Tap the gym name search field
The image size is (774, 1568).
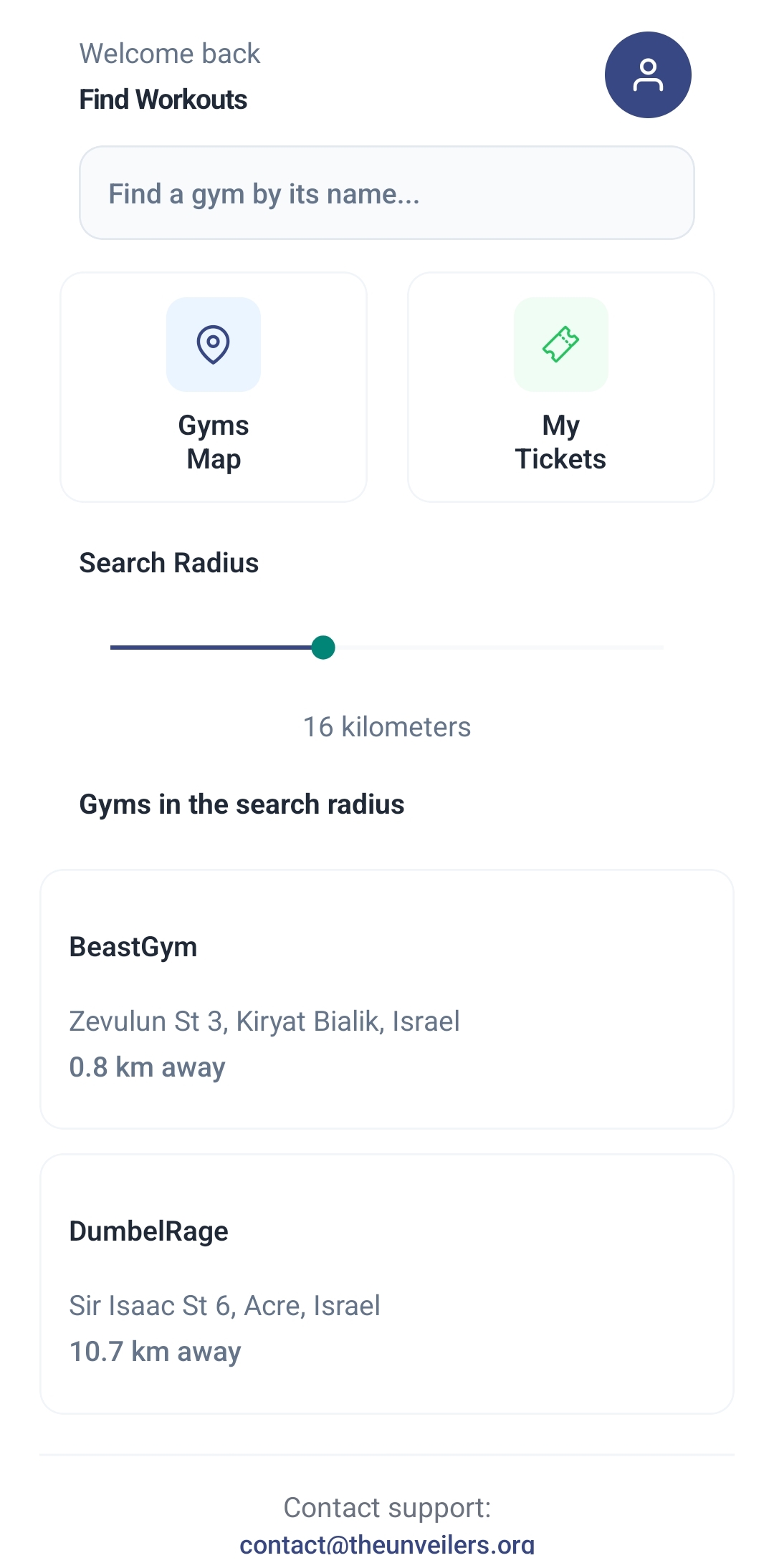click(x=387, y=193)
